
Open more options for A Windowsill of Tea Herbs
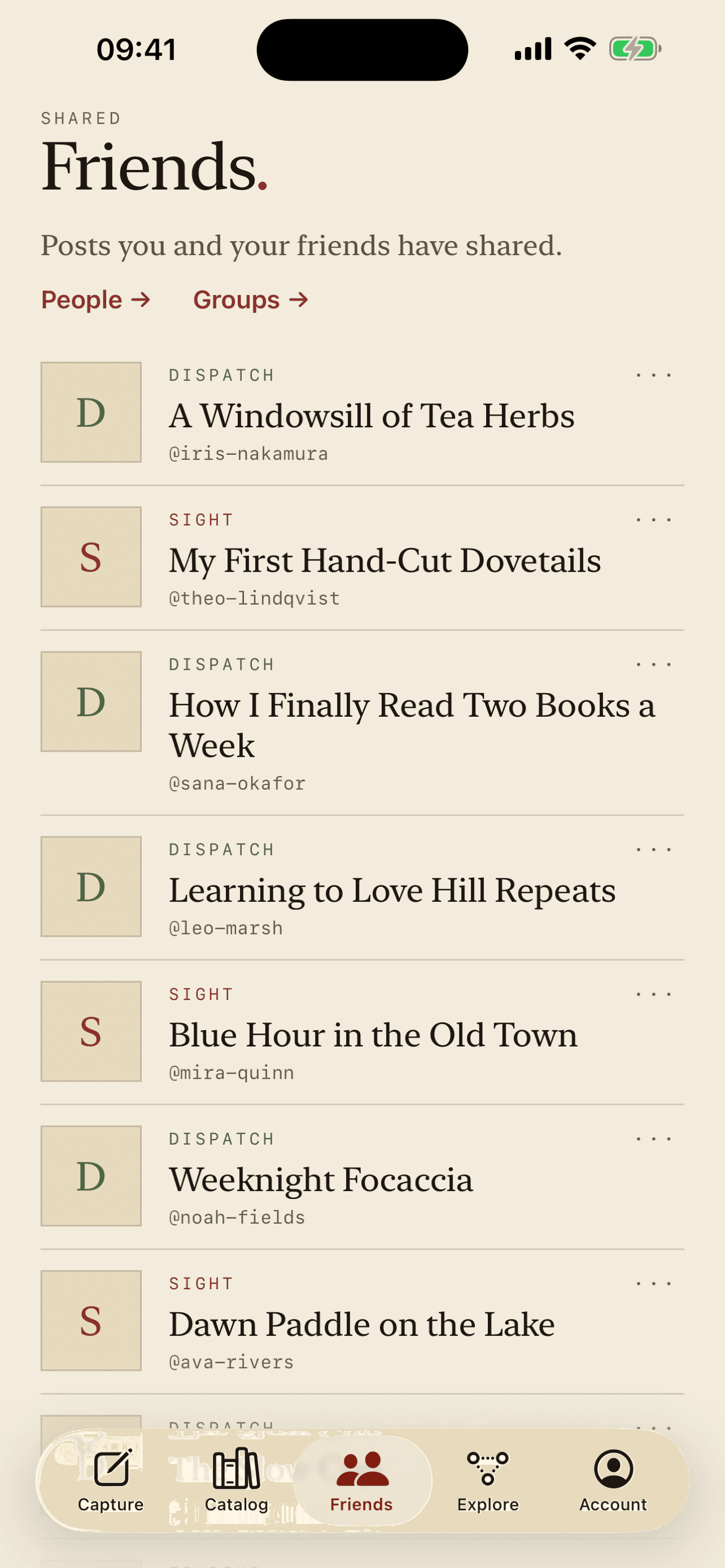point(654,375)
